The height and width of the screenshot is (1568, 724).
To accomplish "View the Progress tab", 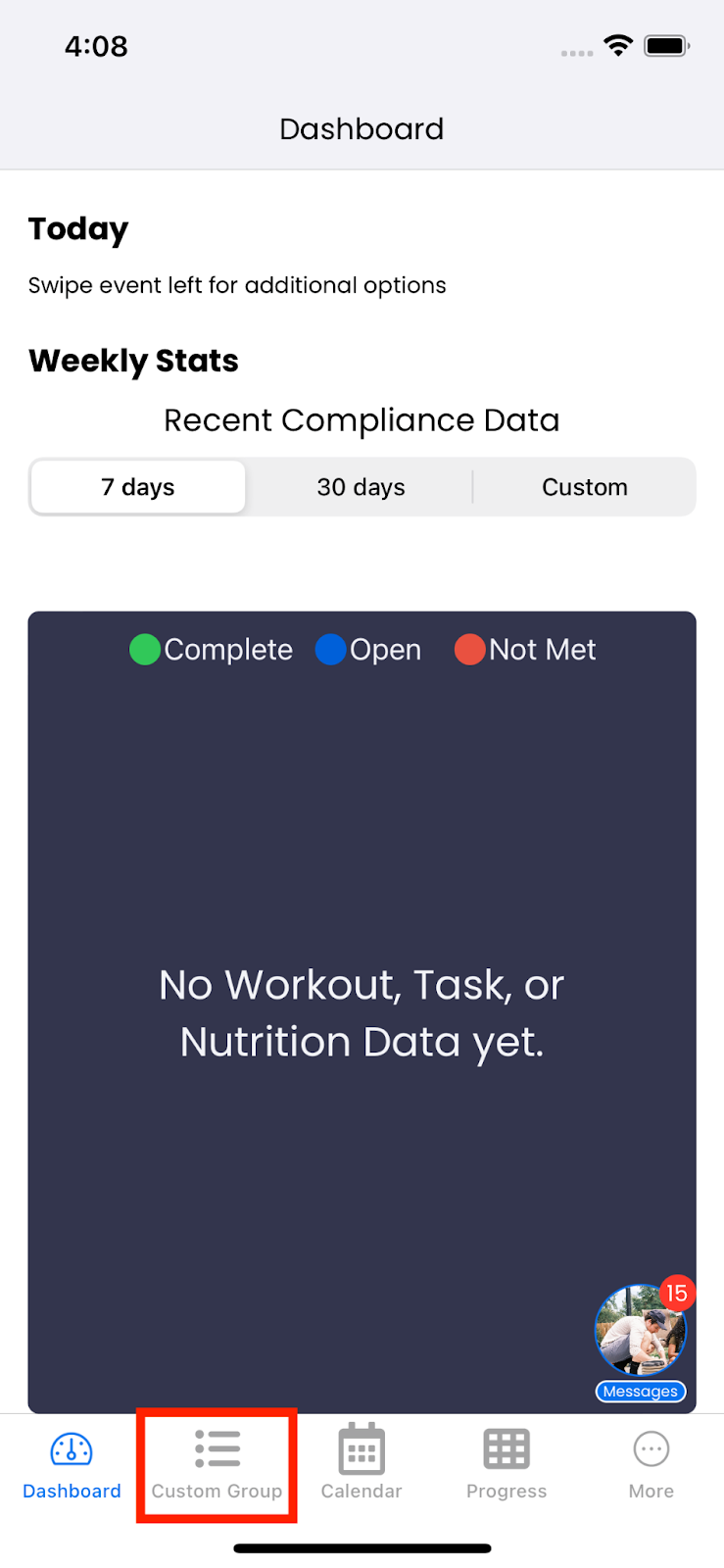I will coord(507,1465).
